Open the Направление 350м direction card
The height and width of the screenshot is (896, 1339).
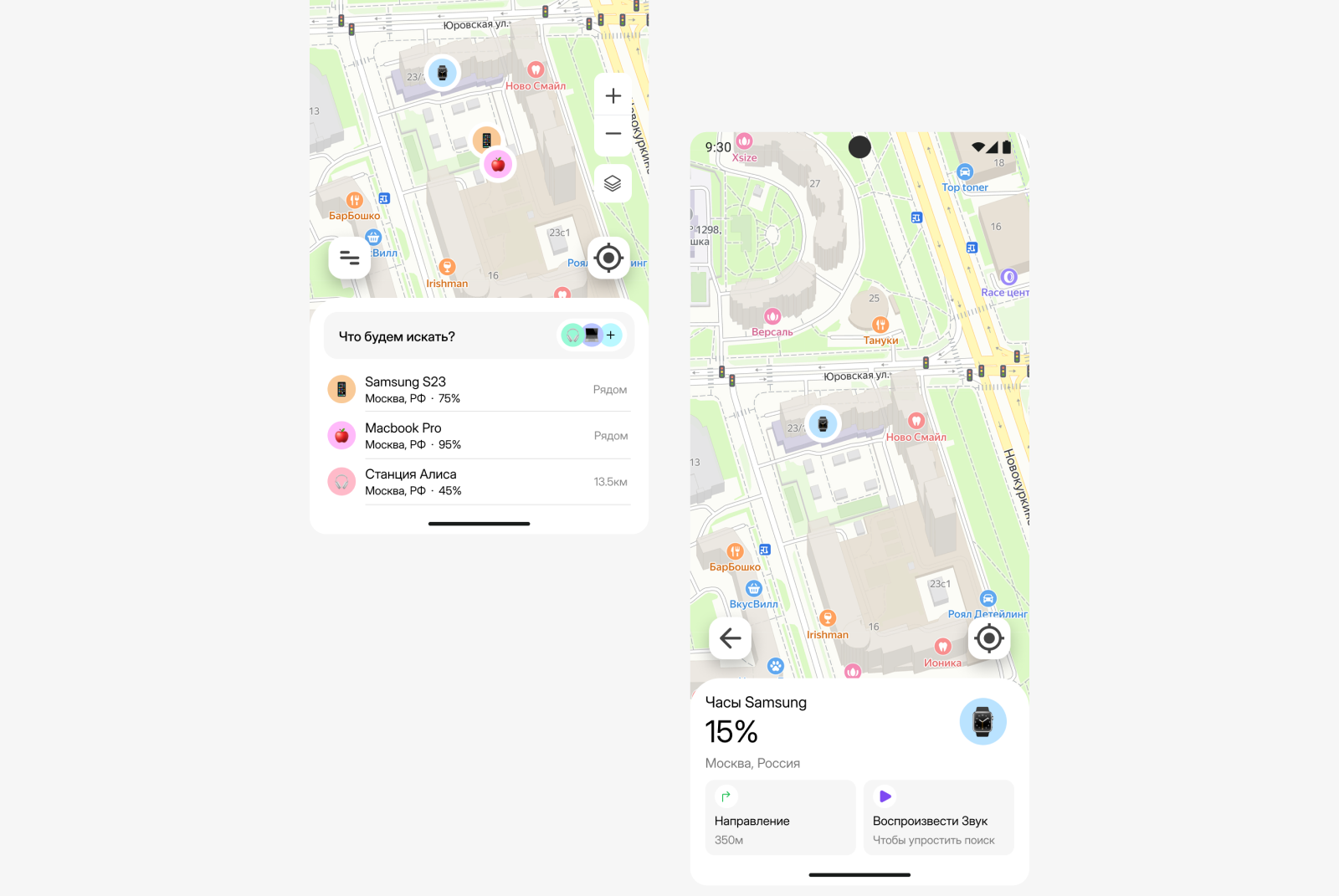coord(780,817)
